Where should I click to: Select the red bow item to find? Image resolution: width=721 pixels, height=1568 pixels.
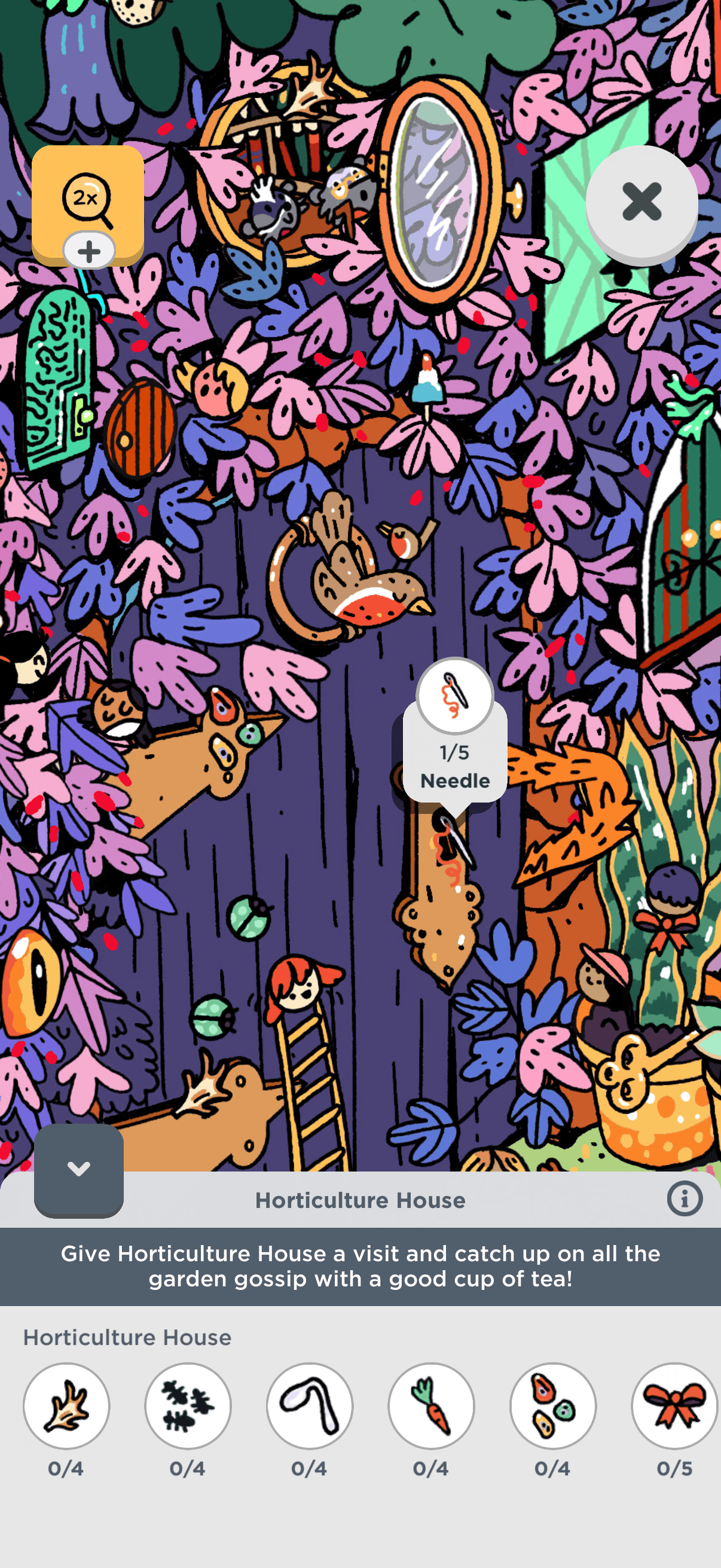[x=675, y=1405]
